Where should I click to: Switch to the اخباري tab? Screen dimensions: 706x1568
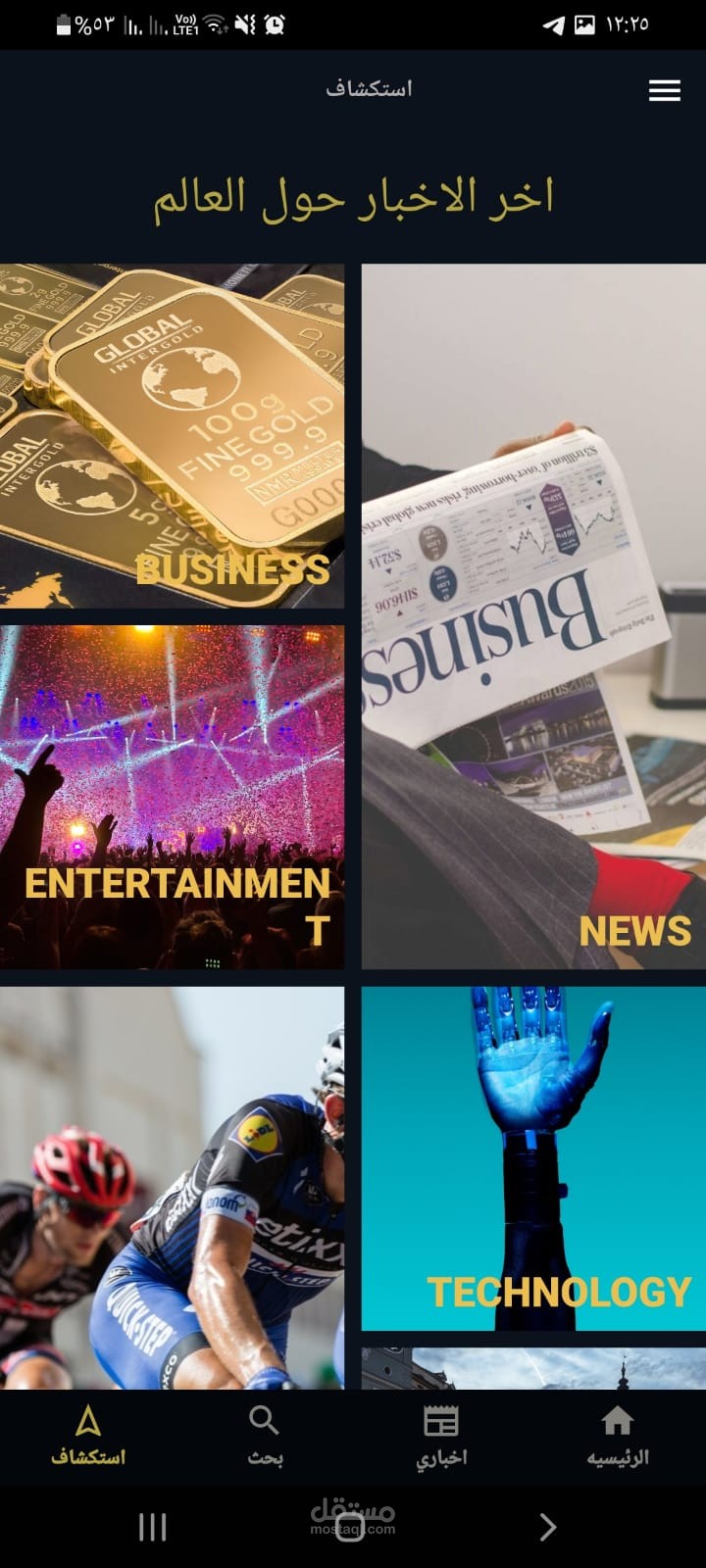pyautogui.click(x=441, y=1436)
